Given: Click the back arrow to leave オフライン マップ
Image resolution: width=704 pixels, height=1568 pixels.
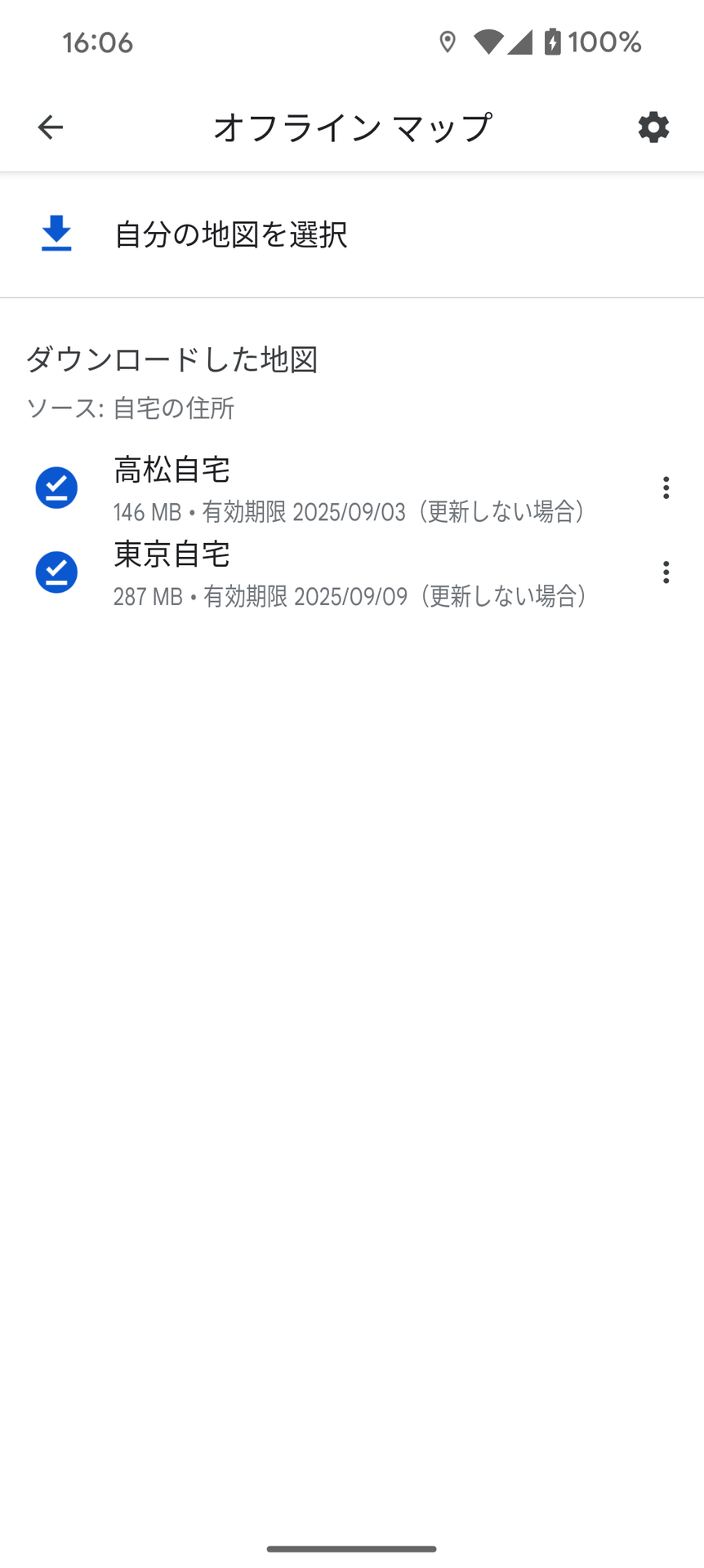Looking at the screenshot, I should [50, 127].
